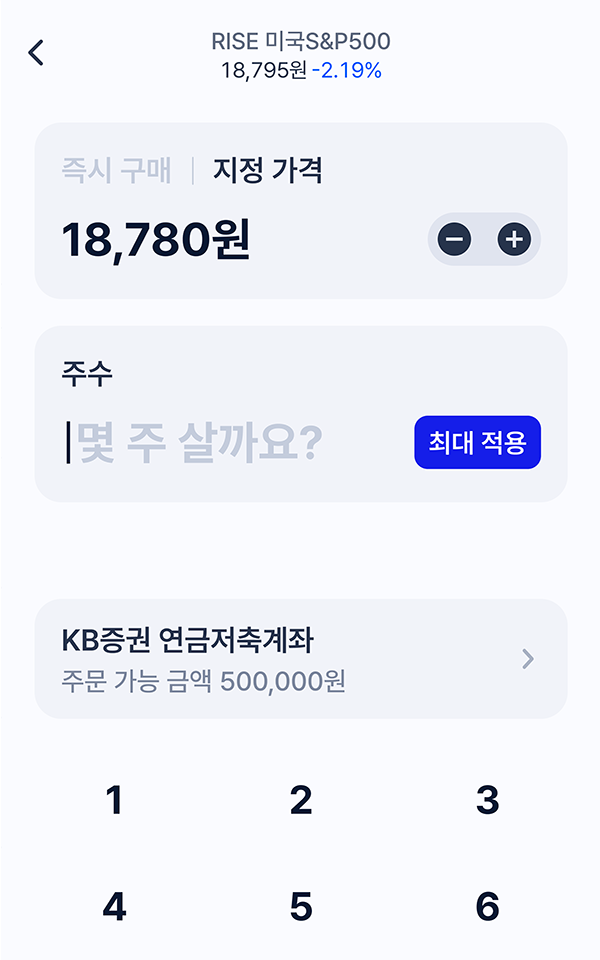Enter digit 6 on the keypad
This screenshot has width=600, height=960.
(487, 907)
